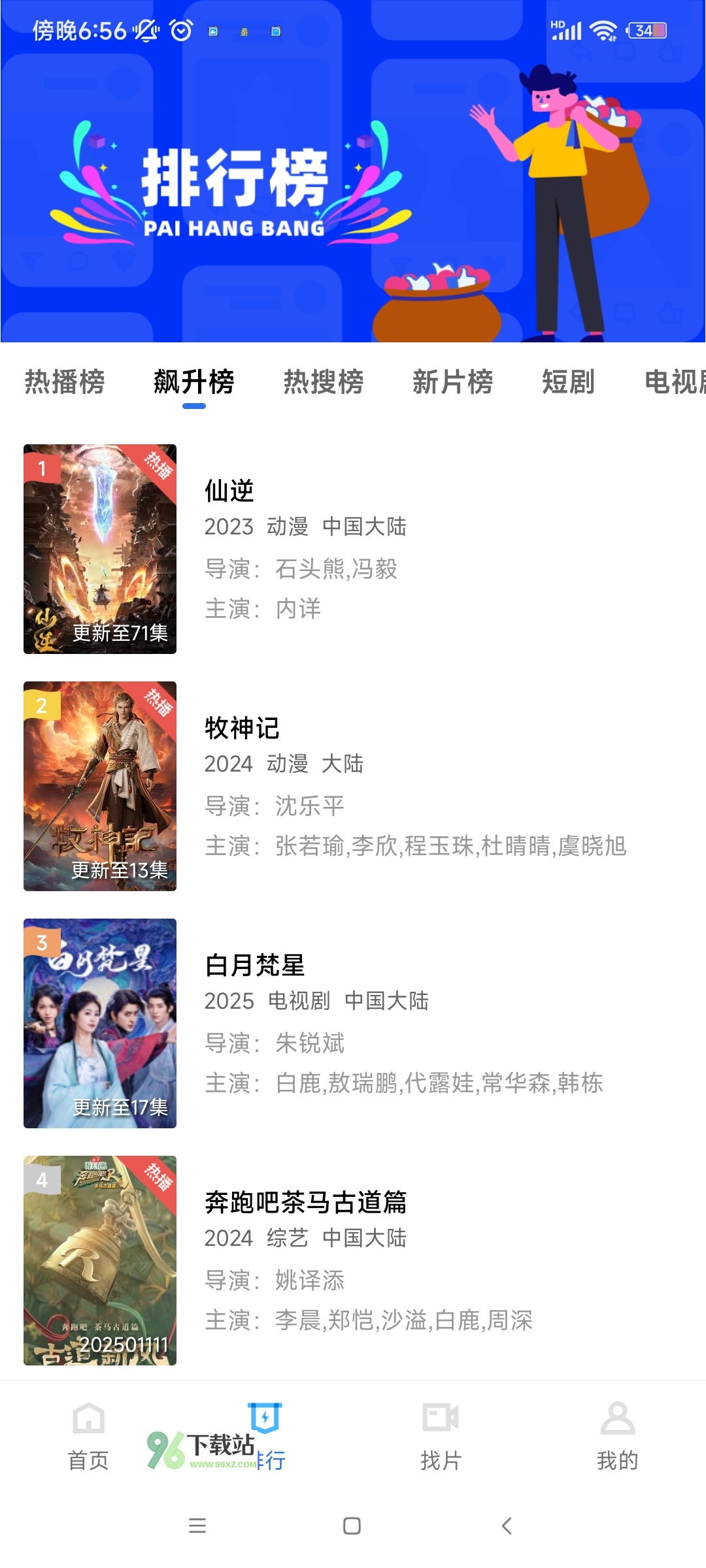
Task: Open the recent apps menu button
Action: 197,1526
